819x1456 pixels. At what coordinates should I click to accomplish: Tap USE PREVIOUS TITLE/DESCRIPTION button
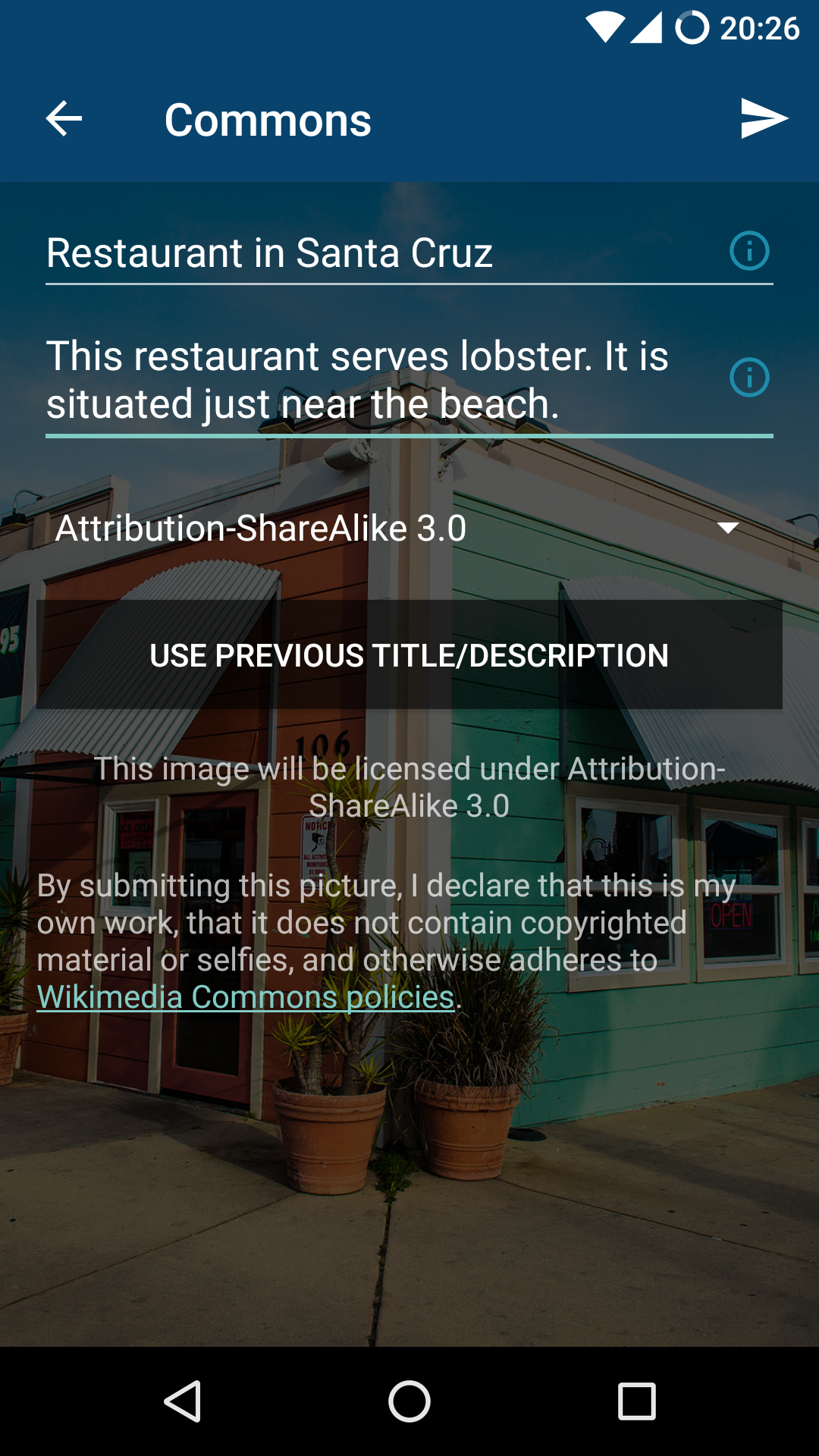pos(409,655)
